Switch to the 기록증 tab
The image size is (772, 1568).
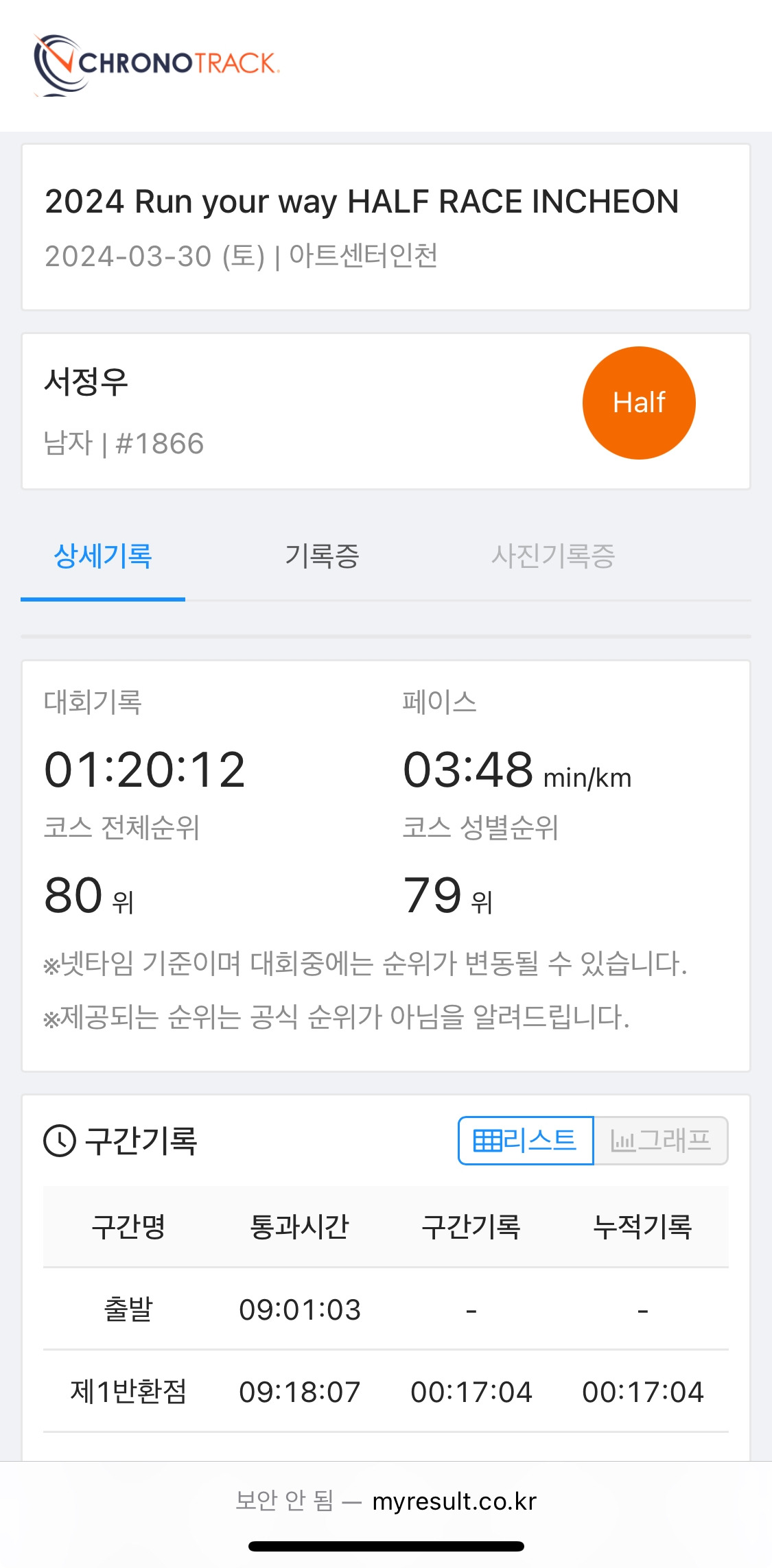point(322,556)
